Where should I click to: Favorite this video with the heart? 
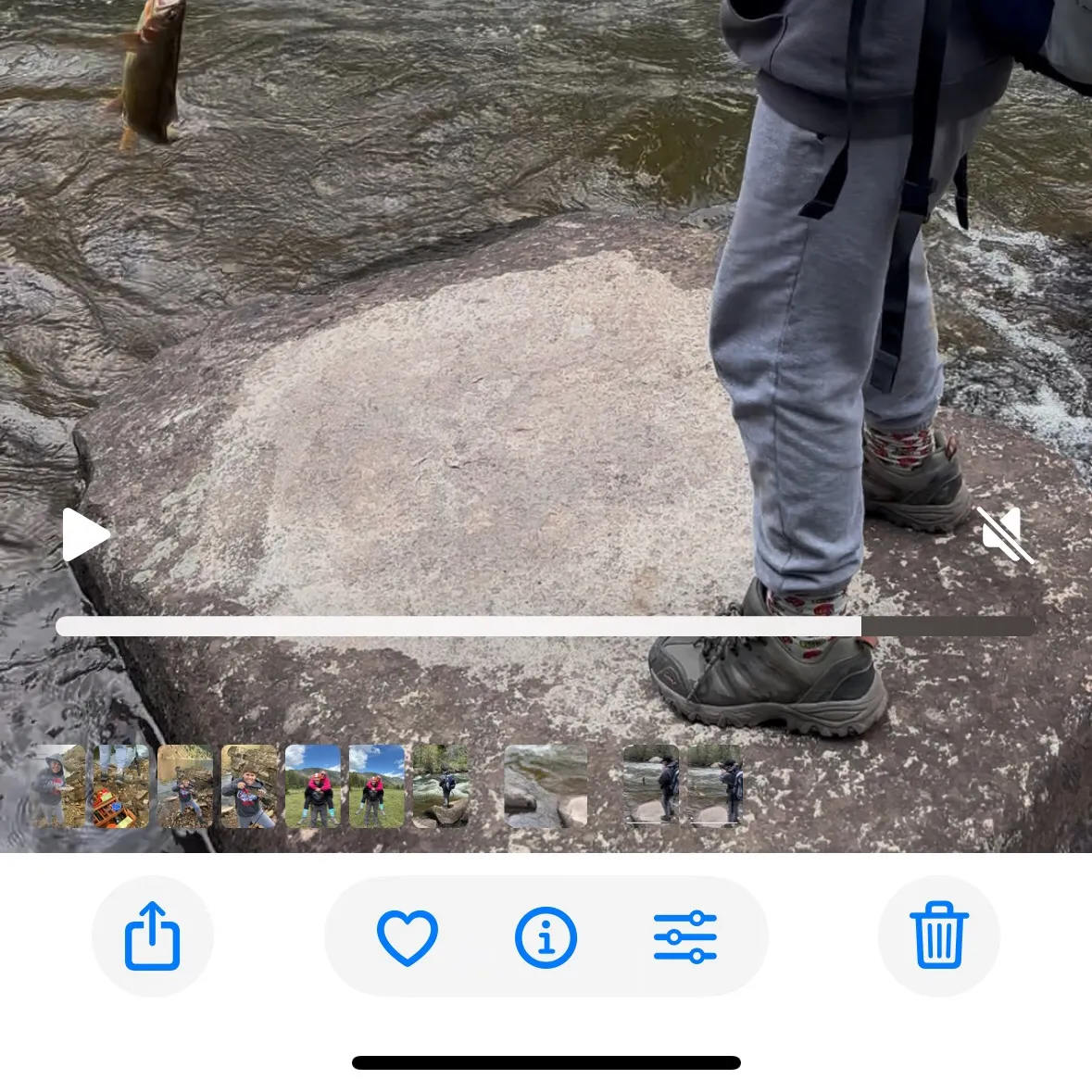[407, 936]
